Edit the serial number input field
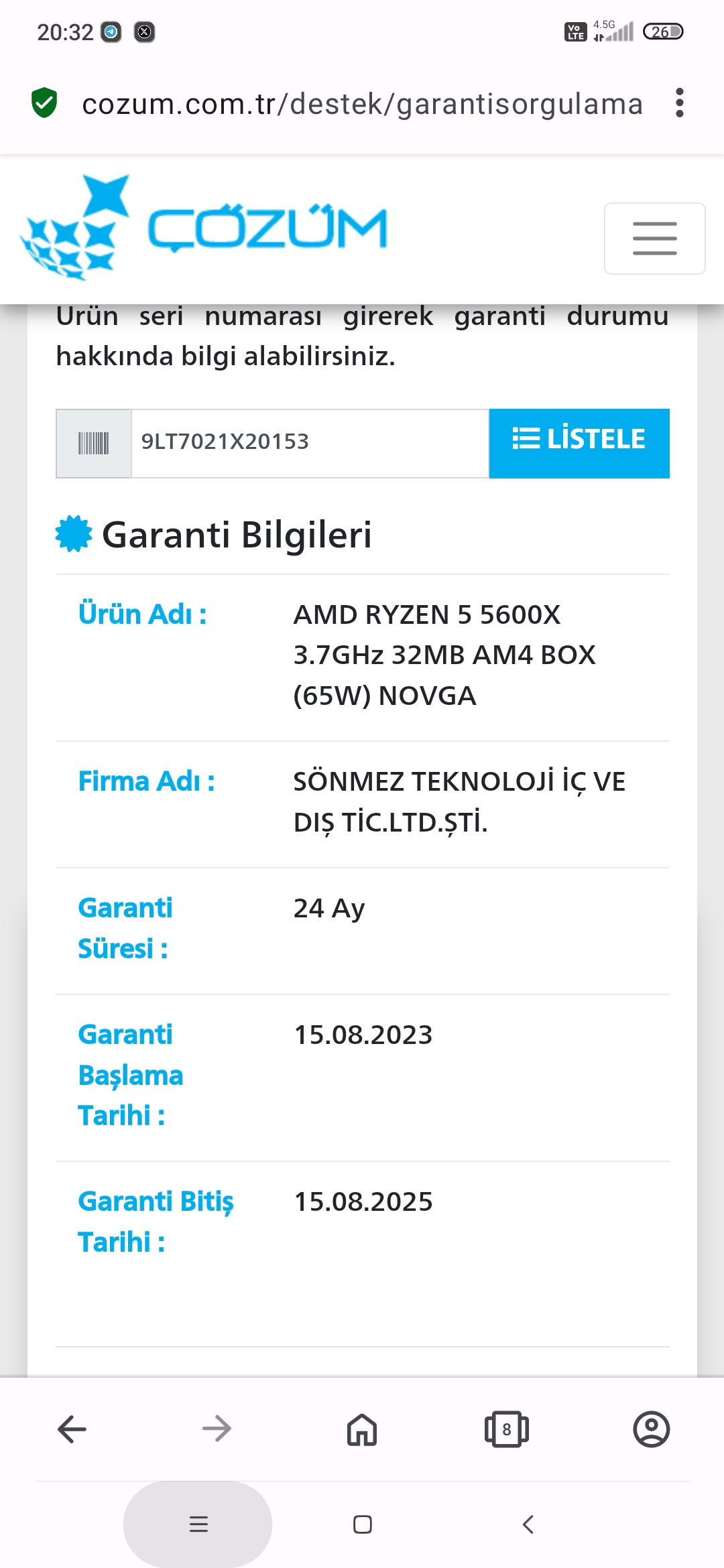 pyautogui.click(x=310, y=443)
